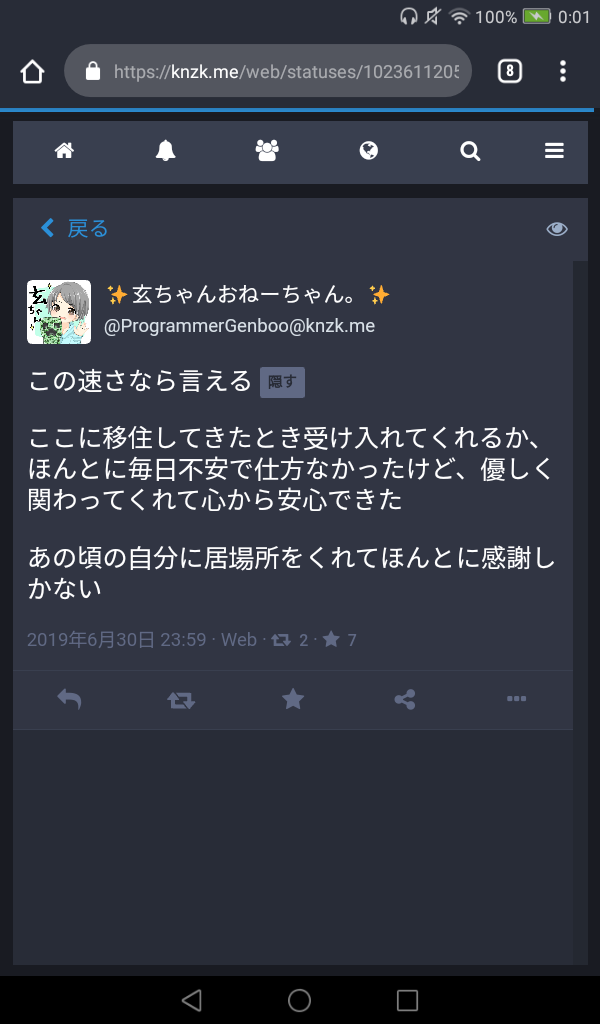Open the browser tab switcher showing 8
Viewport: 600px width, 1024px height.
(510, 71)
